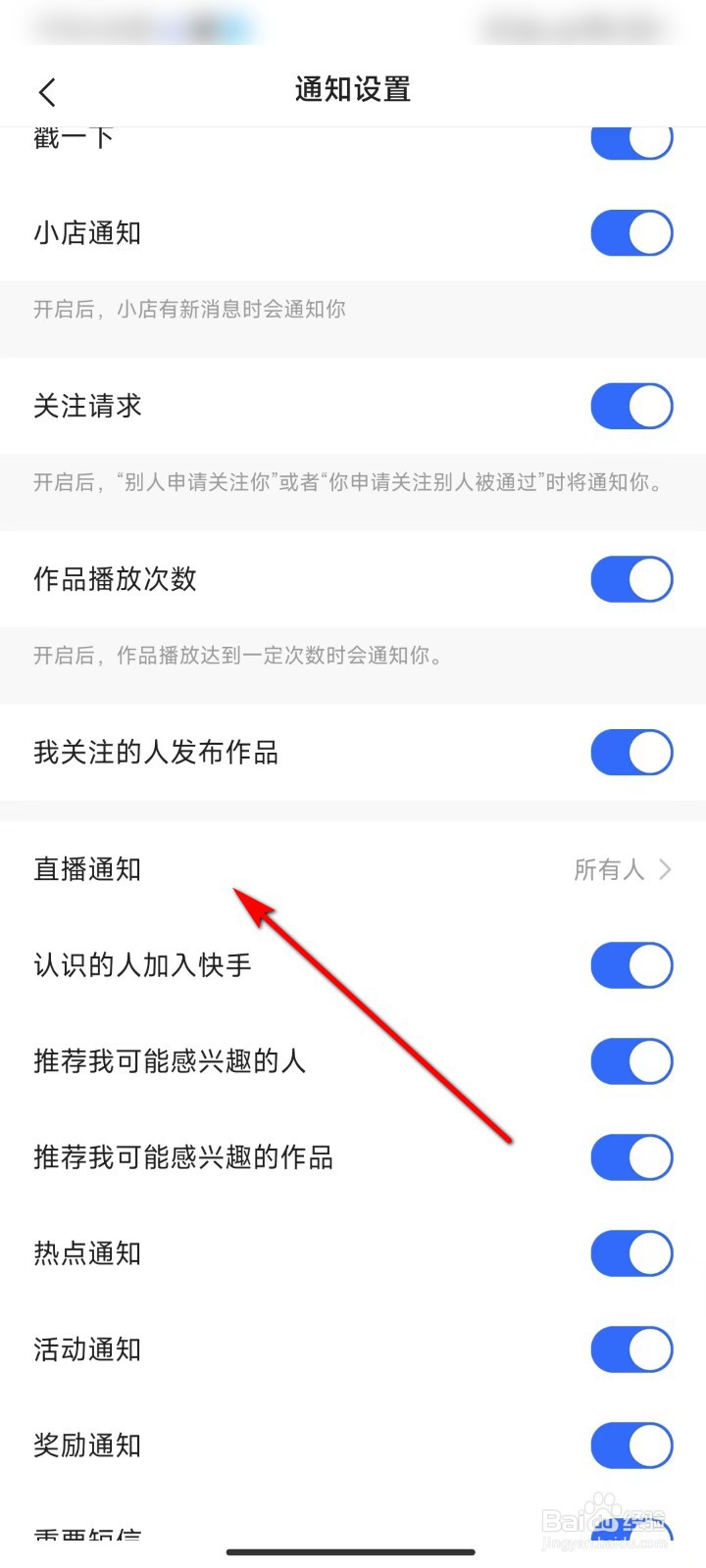706x1568 pixels.
Task: Disable 推荐我可能感兴趣的人 switch
Action: click(x=630, y=1060)
